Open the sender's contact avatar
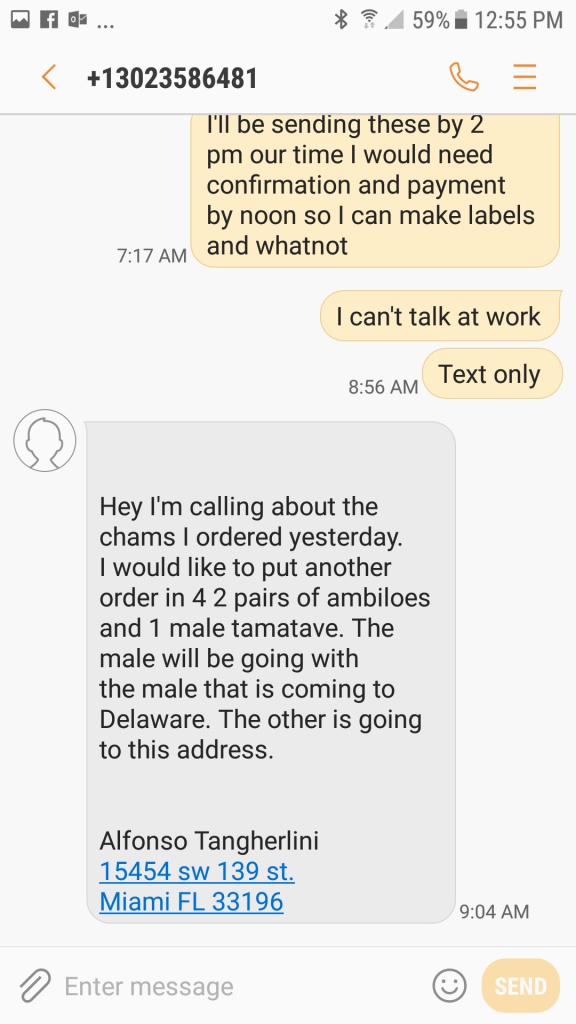576x1024 pixels. (x=44, y=440)
